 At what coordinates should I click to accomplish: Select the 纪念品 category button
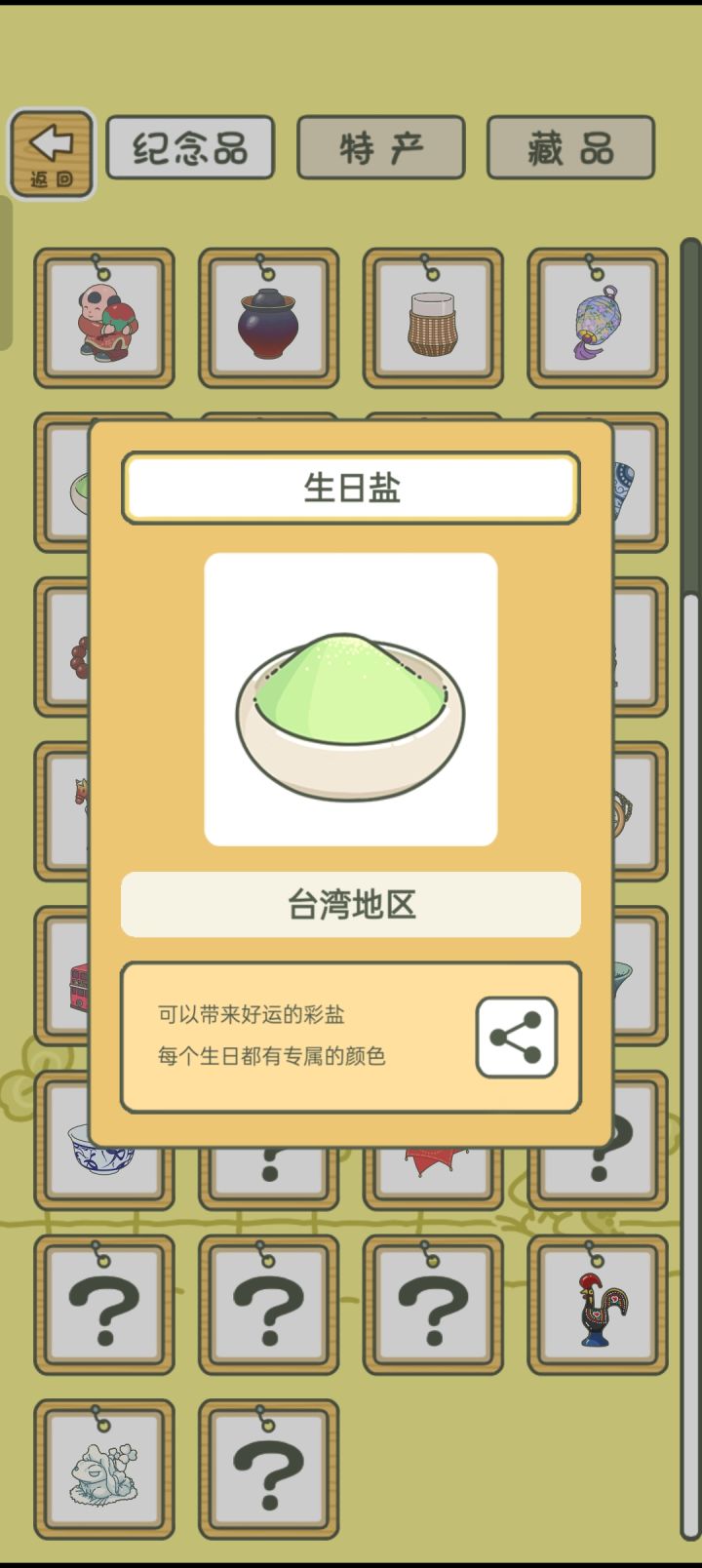191,144
